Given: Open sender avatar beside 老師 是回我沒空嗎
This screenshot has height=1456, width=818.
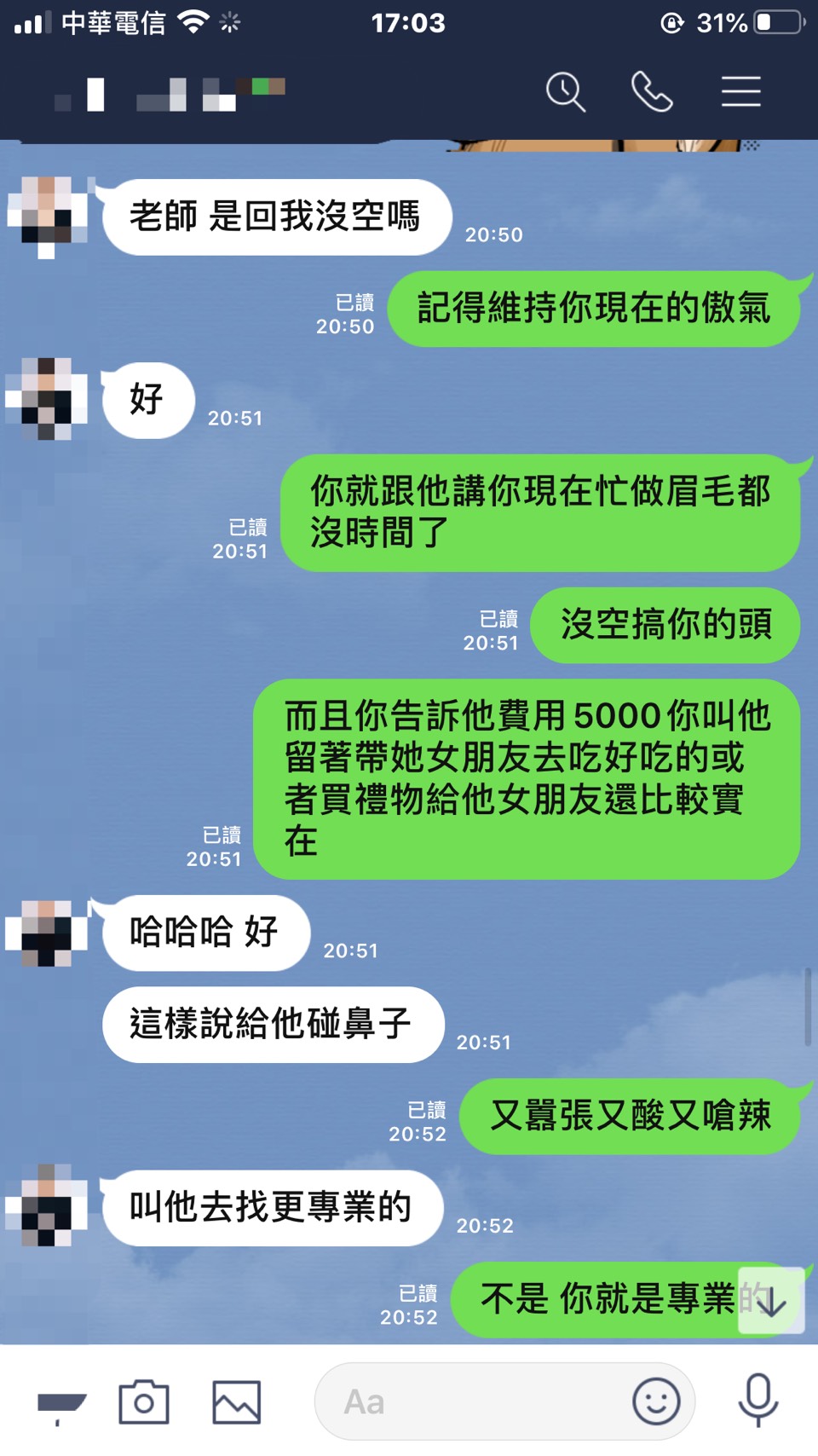Looking at the screenshot, I should (47, 217).
